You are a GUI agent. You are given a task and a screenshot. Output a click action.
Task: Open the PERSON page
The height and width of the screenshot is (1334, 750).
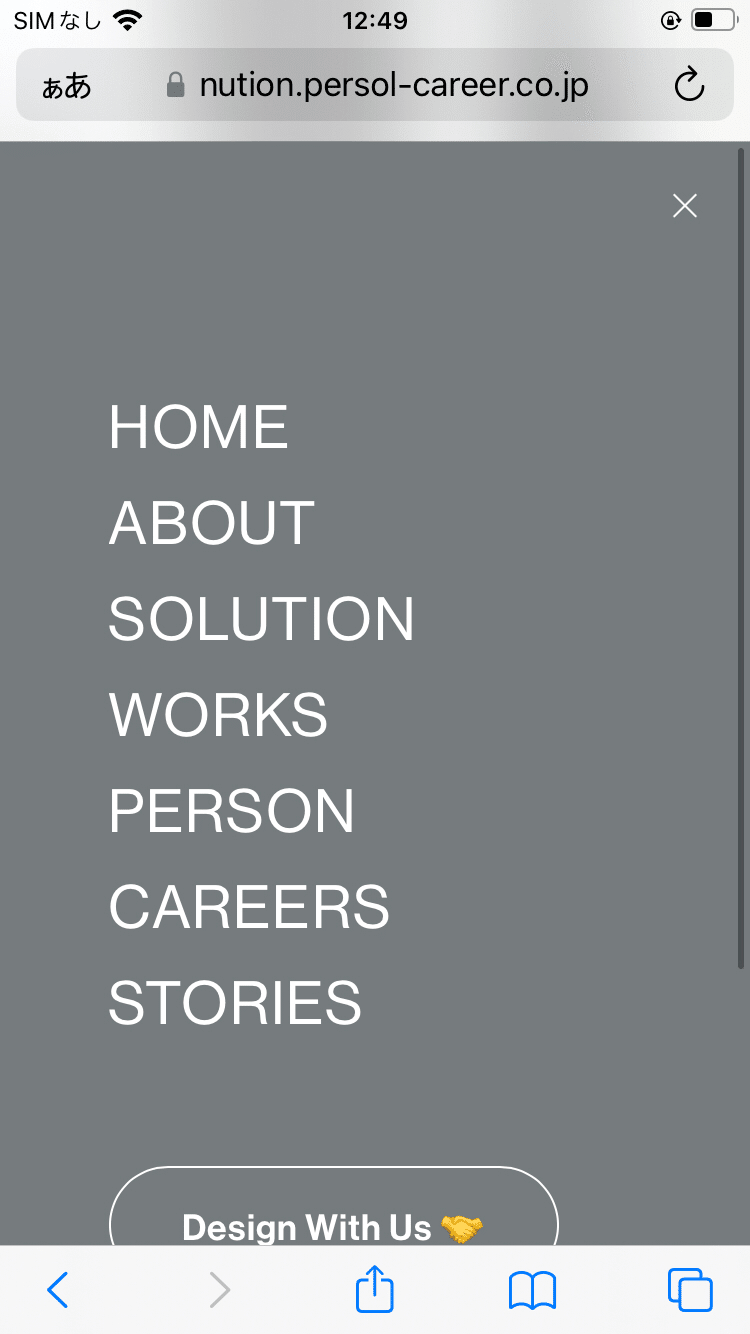click(231, 811)
